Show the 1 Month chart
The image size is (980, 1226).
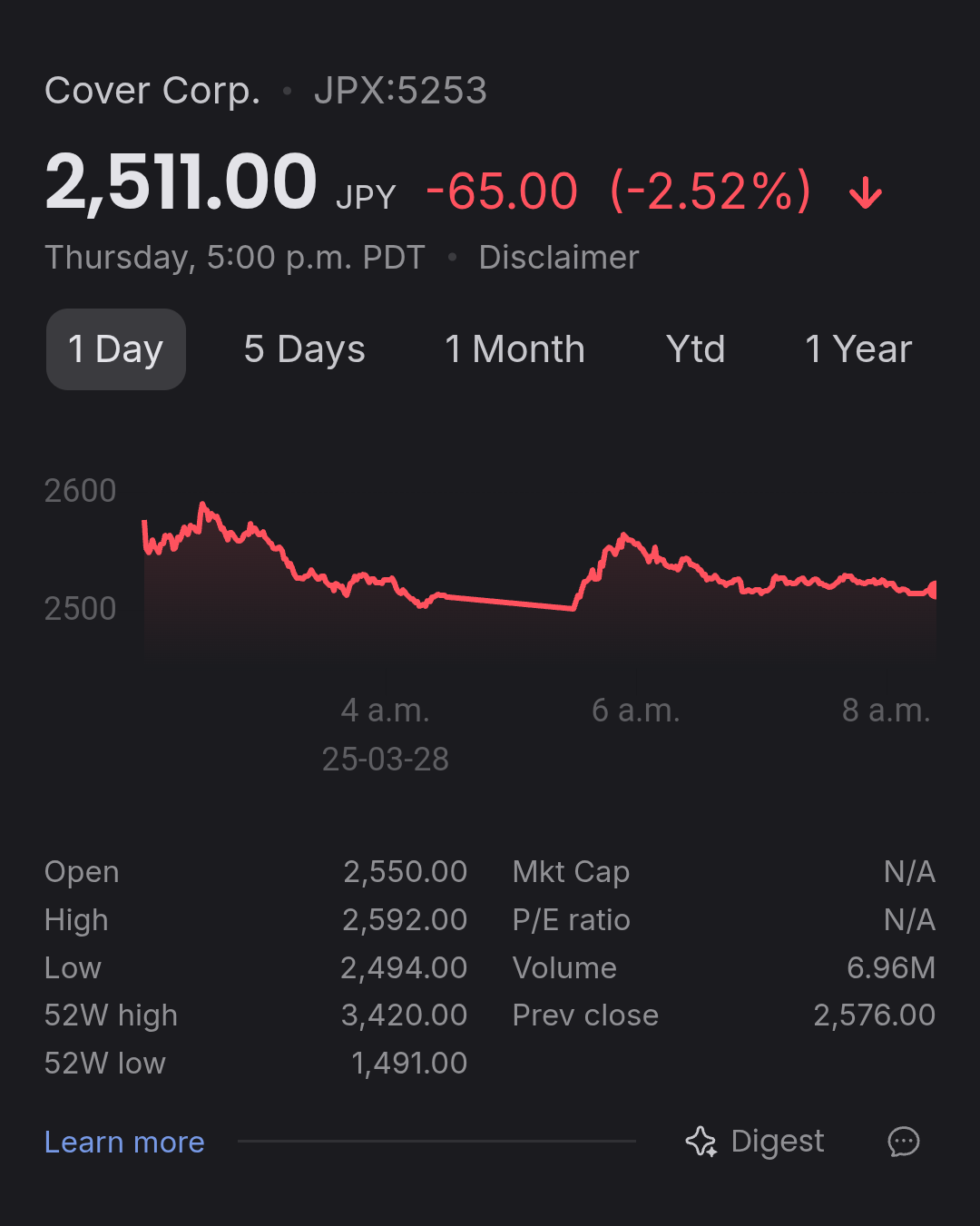tap(514, 349)
